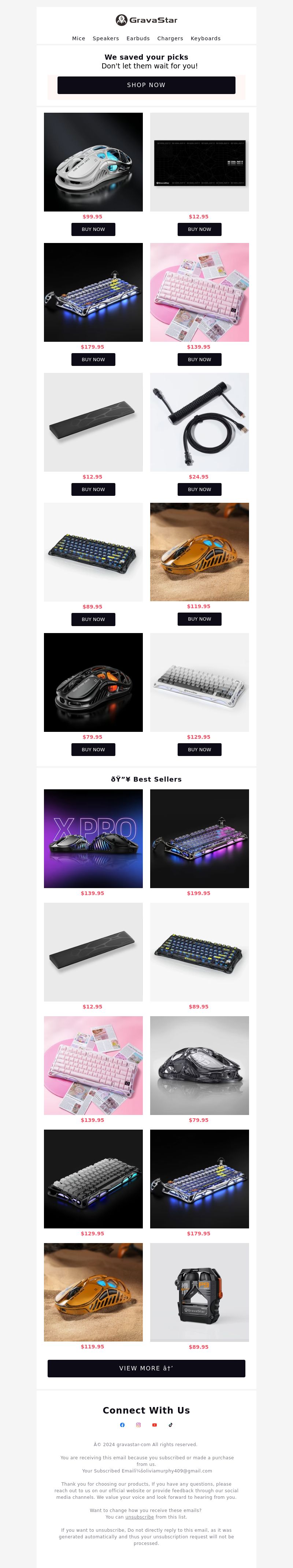Image resolution: width=293 pixels, height=1568 pixels.
Task: Follow the unsubscribe link
Action: tap(140, 1516)
